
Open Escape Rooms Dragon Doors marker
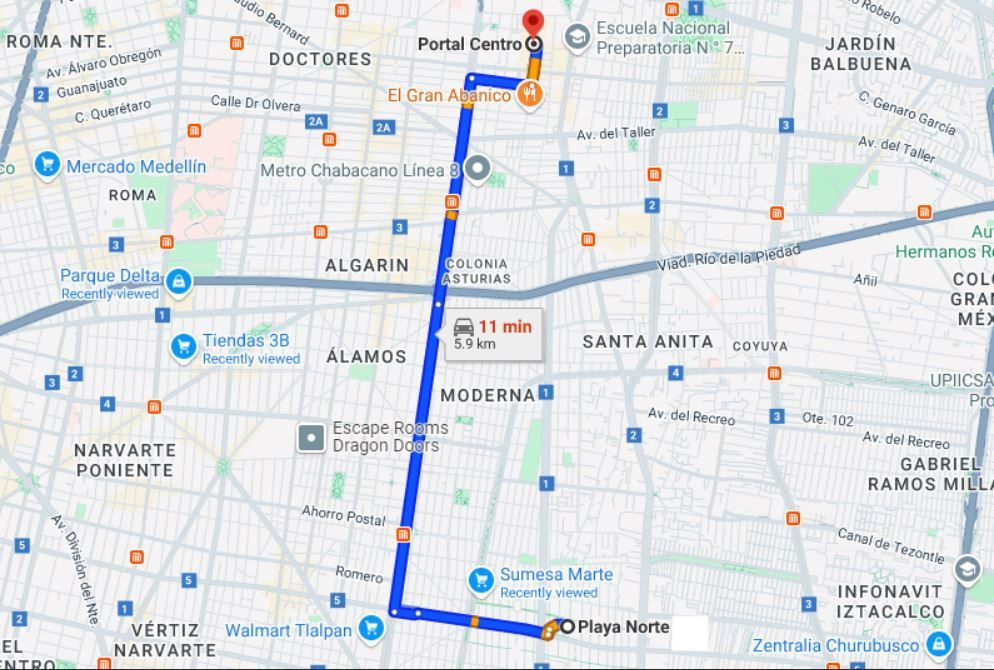[x=311, y=437]
